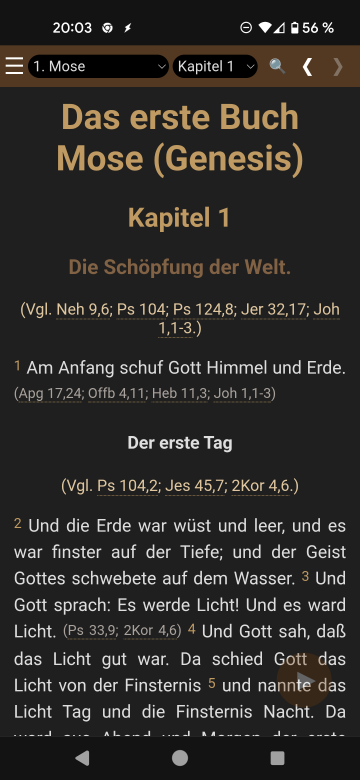Go to the previous chapter arrow

307,66
